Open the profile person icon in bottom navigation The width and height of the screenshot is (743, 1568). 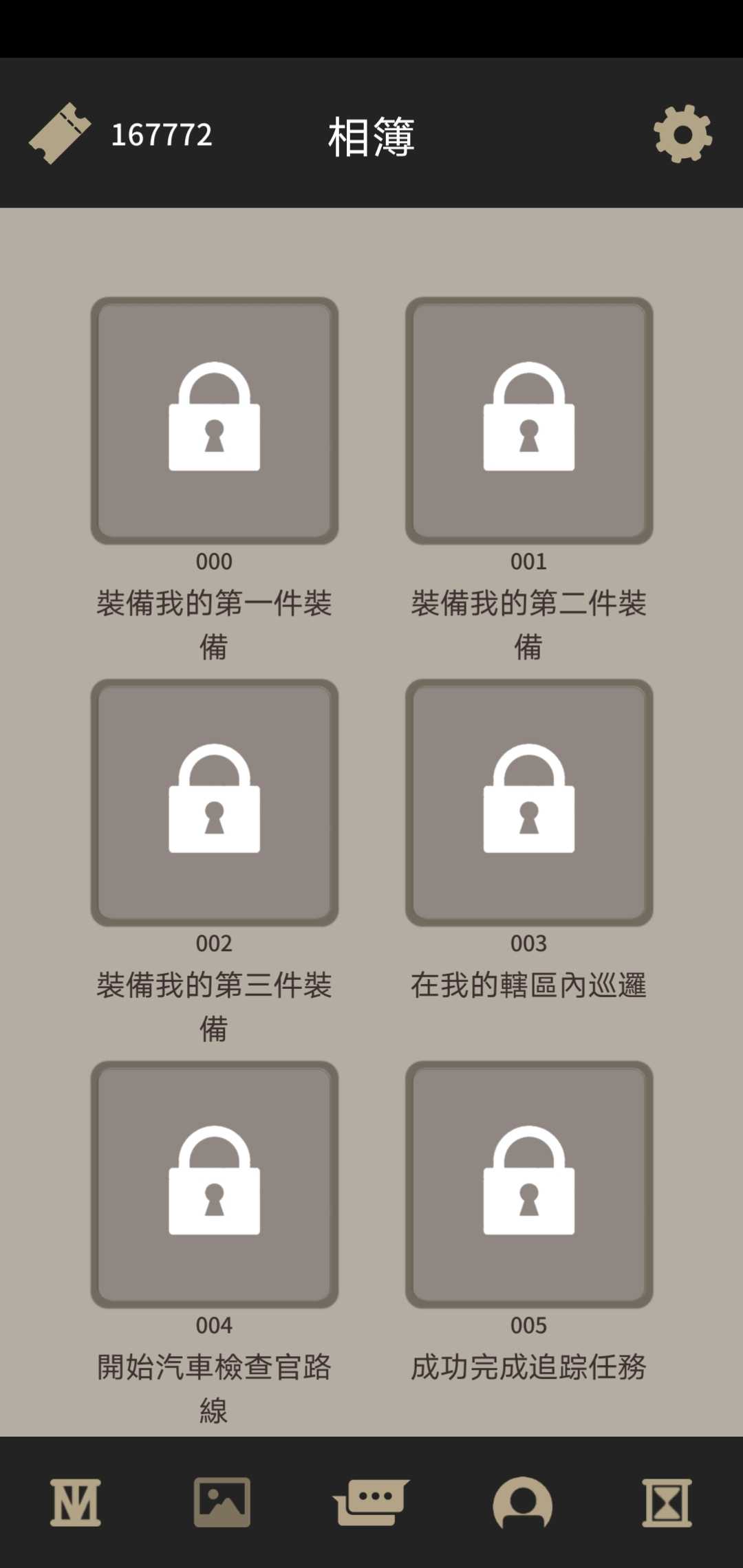coord(520,1503)
